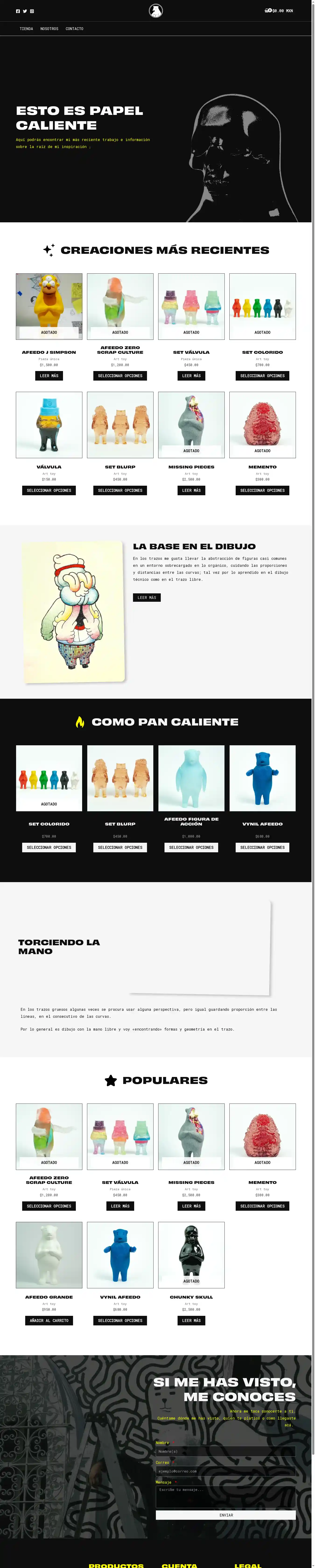Go to the Nosotros menu item
Image resolution: width=315 pixels, height=1568 pixels.
[49, 29]
